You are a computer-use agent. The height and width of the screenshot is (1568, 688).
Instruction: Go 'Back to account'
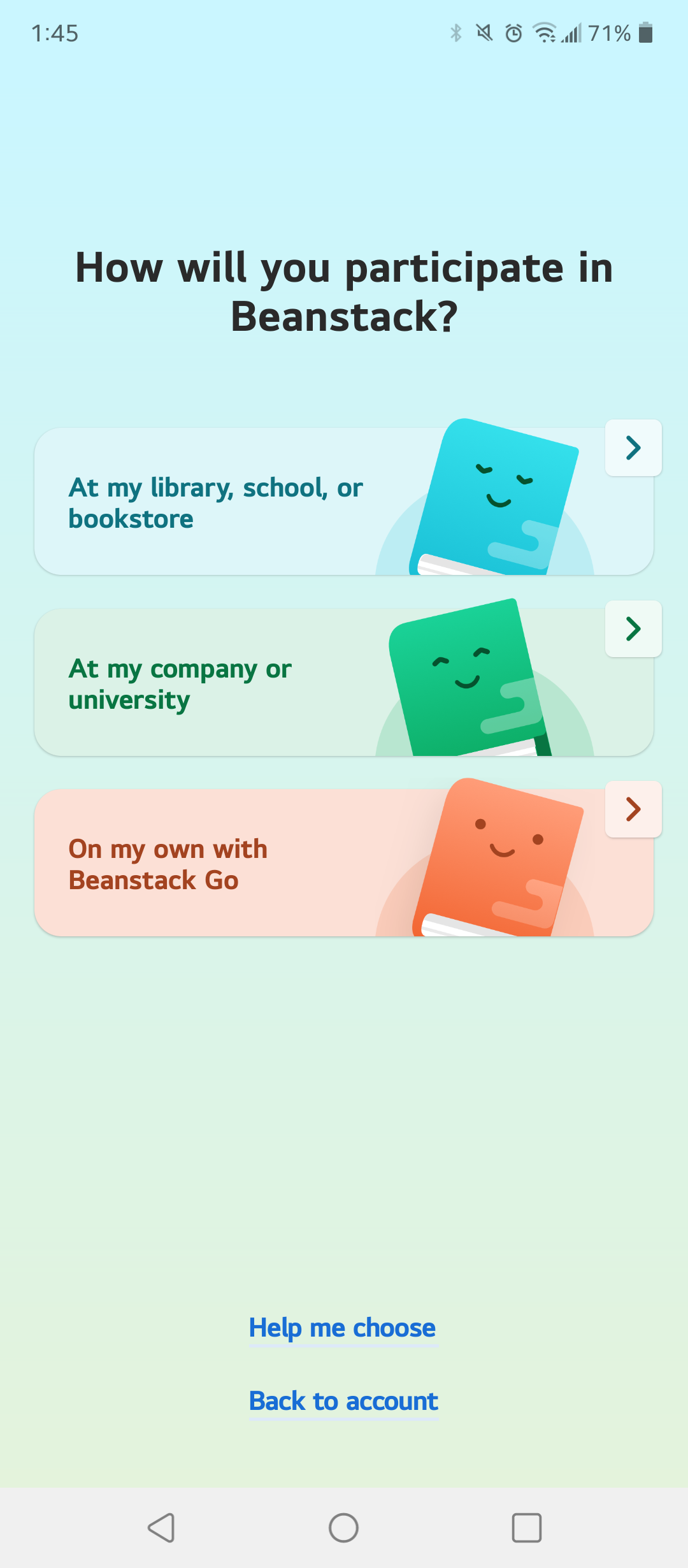coord(343,1402)
